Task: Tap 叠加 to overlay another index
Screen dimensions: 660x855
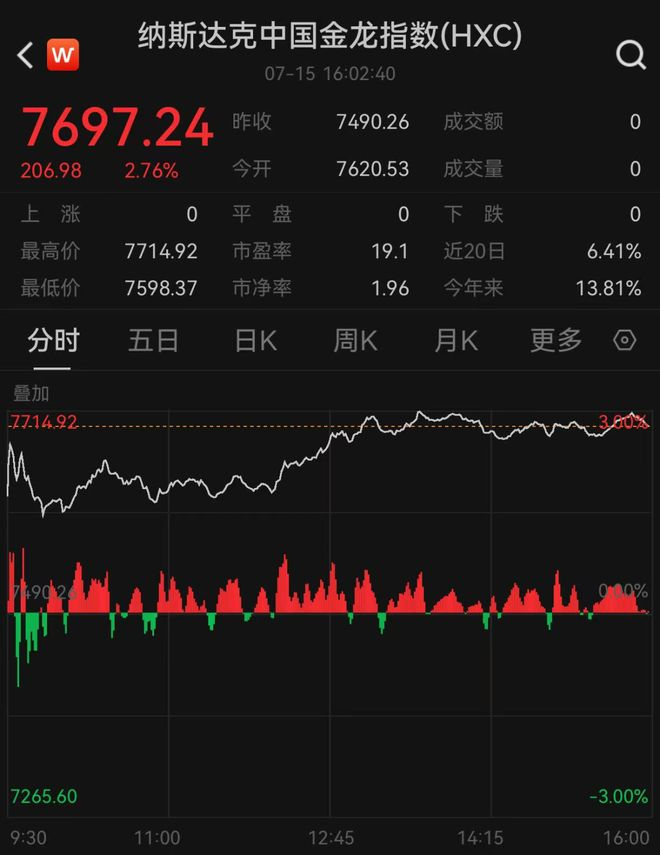Action: click(x=30, y=393)
